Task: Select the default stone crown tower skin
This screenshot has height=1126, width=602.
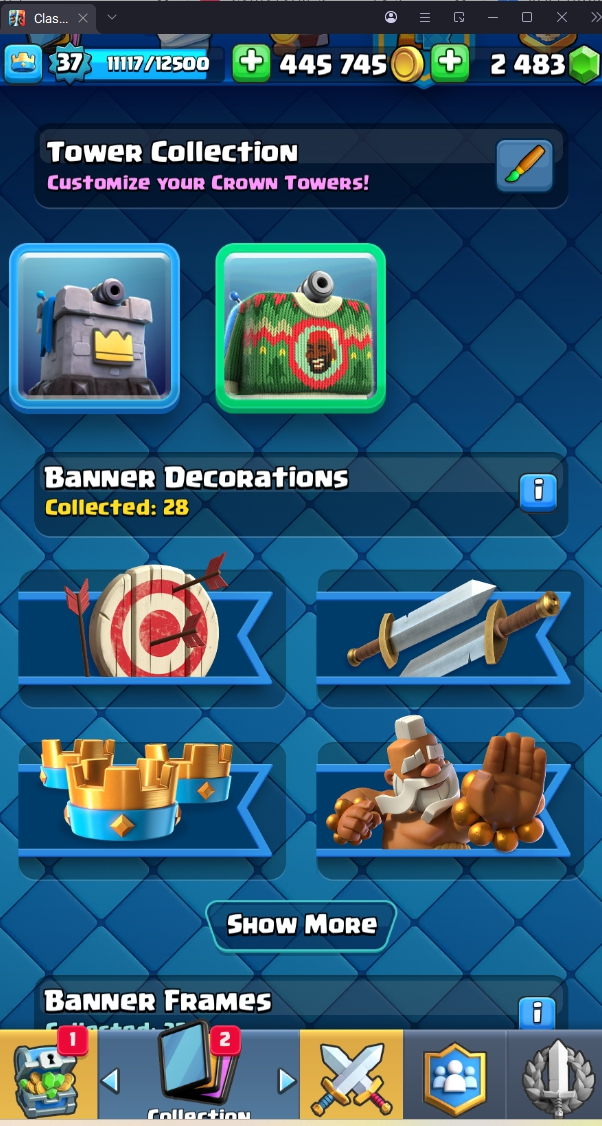Action: [x=95, y=327]
